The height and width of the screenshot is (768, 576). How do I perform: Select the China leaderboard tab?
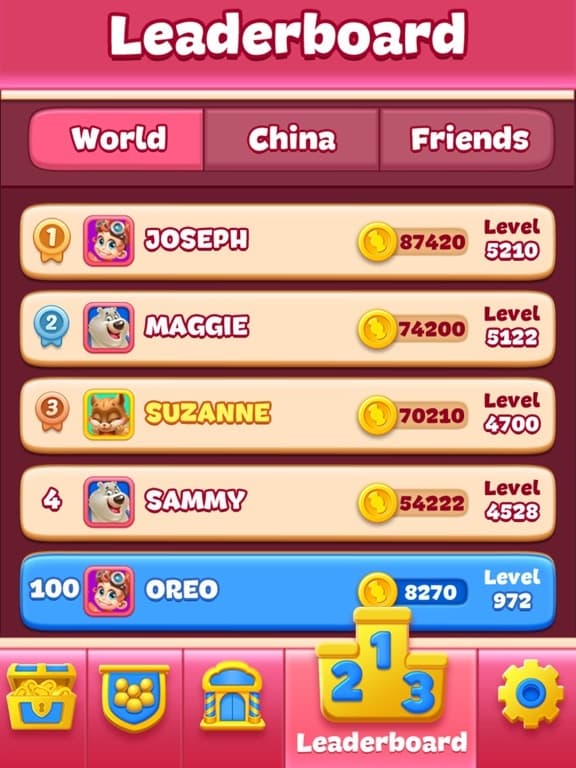[x=291, y=140]
